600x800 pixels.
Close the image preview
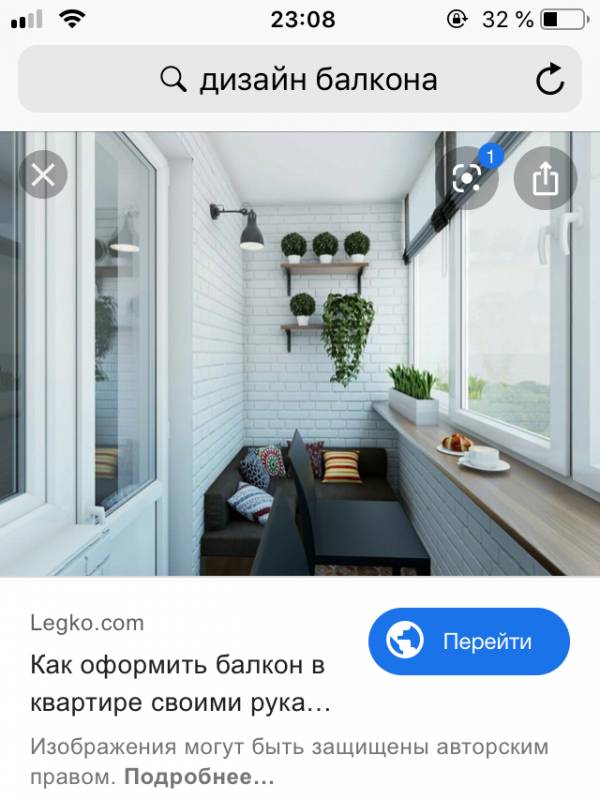[x=43, y=176]
